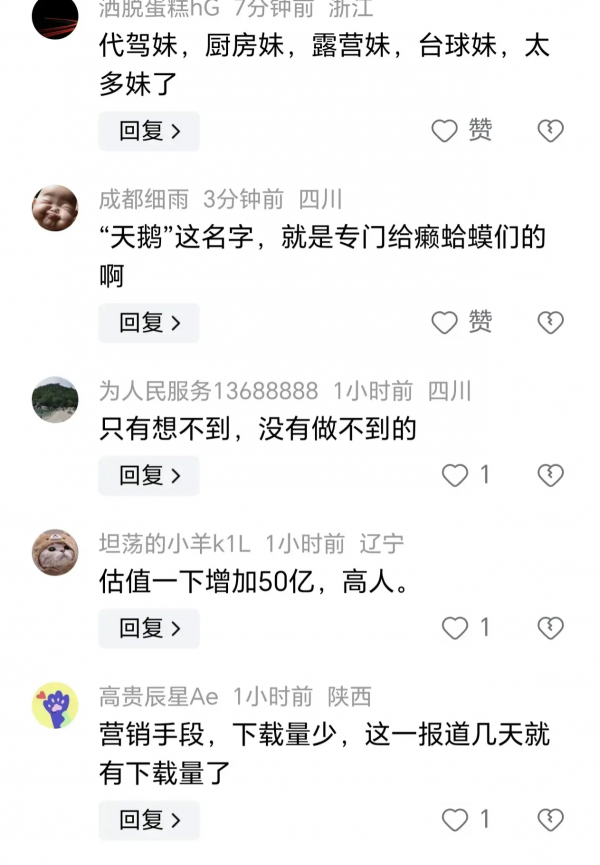This screenshot has height=865, width=600.
Task: Dislike the comment by 坦荡的小羊k1L
Action: point(550,628)
